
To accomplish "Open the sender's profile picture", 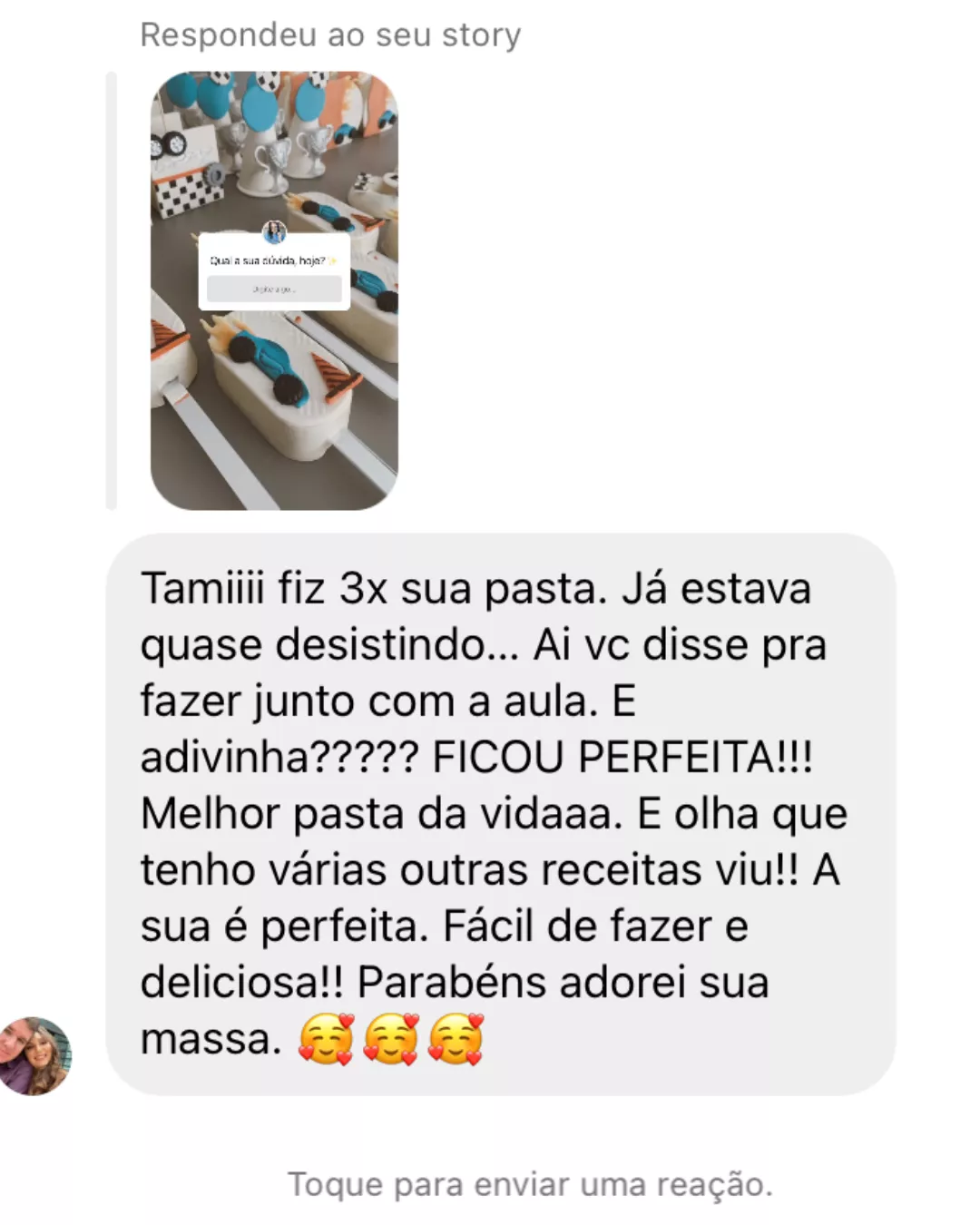I will tap(36, 1055).
